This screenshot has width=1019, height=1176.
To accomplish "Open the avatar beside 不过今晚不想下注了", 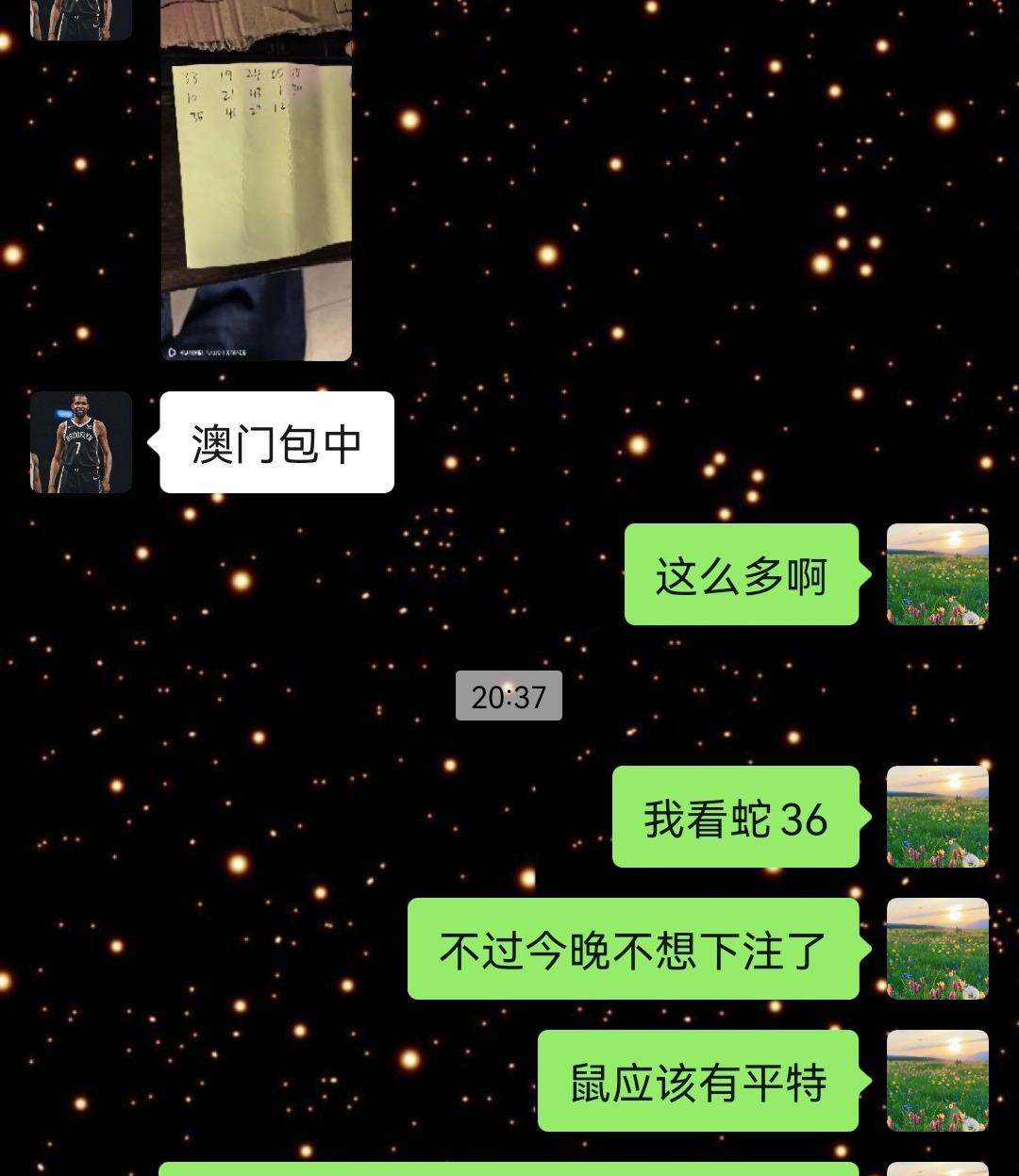I will 937,949.
